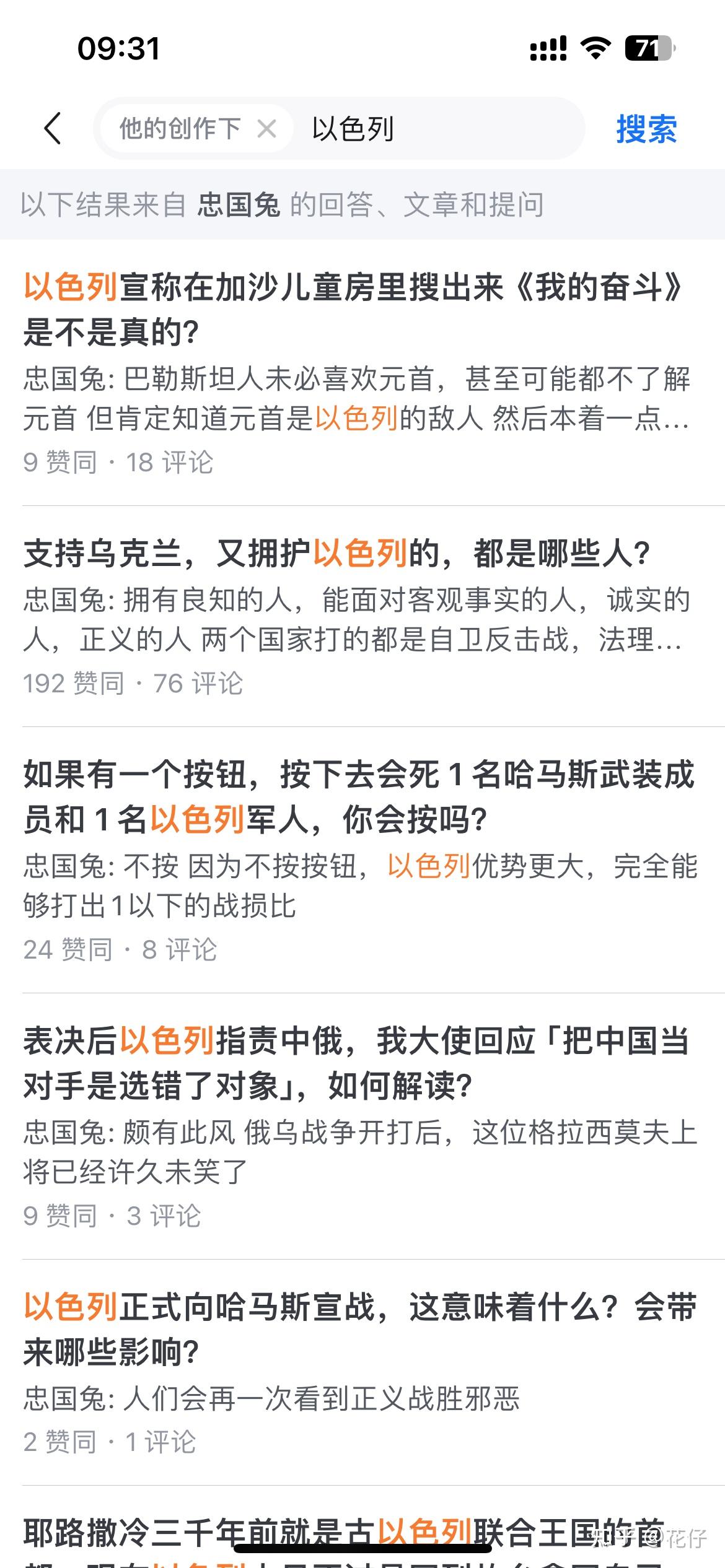Open the result 表决后以色列指责中俄
Viewport: 725px width, 1568px height.
pyautogui.click(x=362, y=1126)
